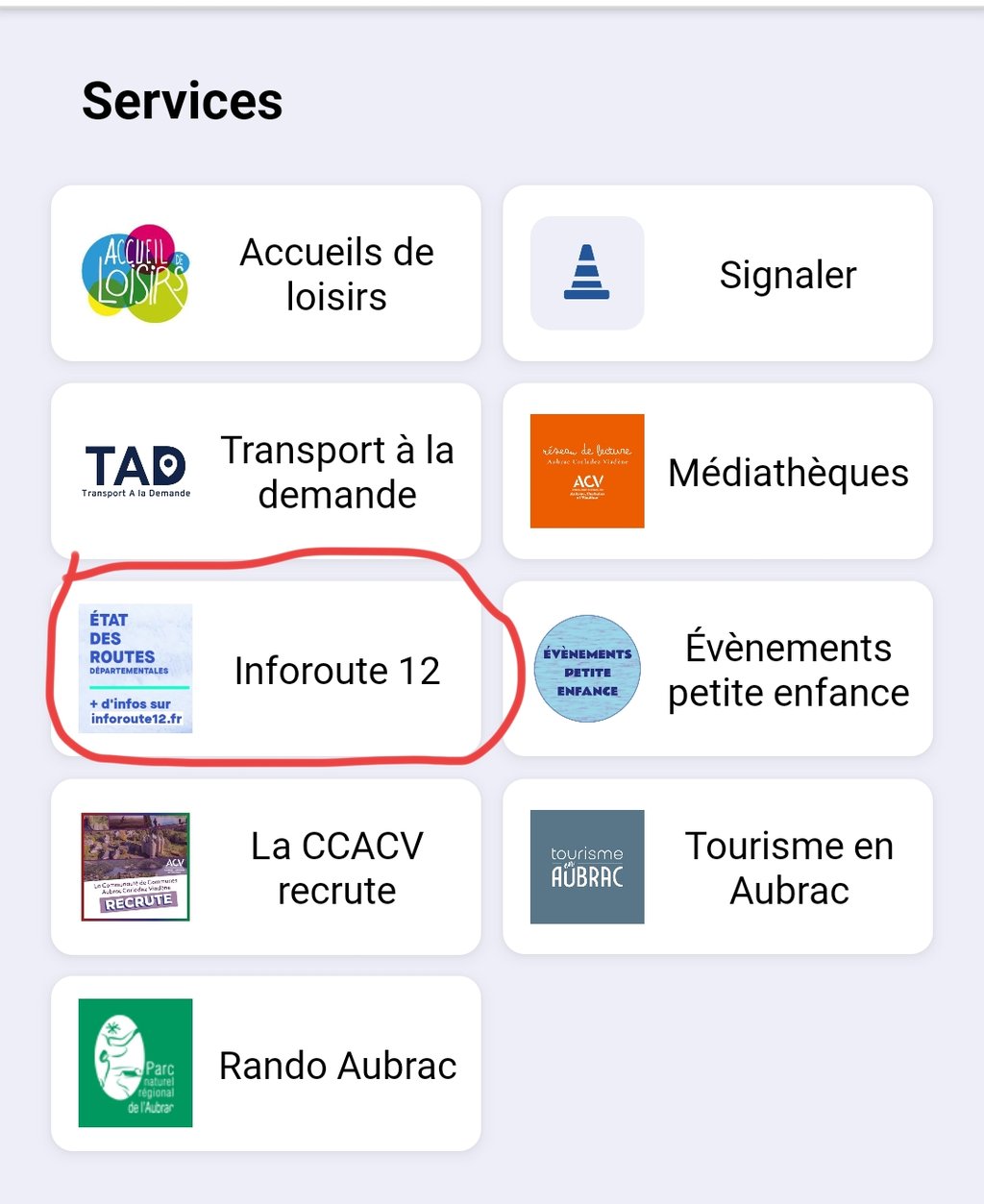984x1204 pixels.
Task: Open La CCACV recrute
Action: 265,867
